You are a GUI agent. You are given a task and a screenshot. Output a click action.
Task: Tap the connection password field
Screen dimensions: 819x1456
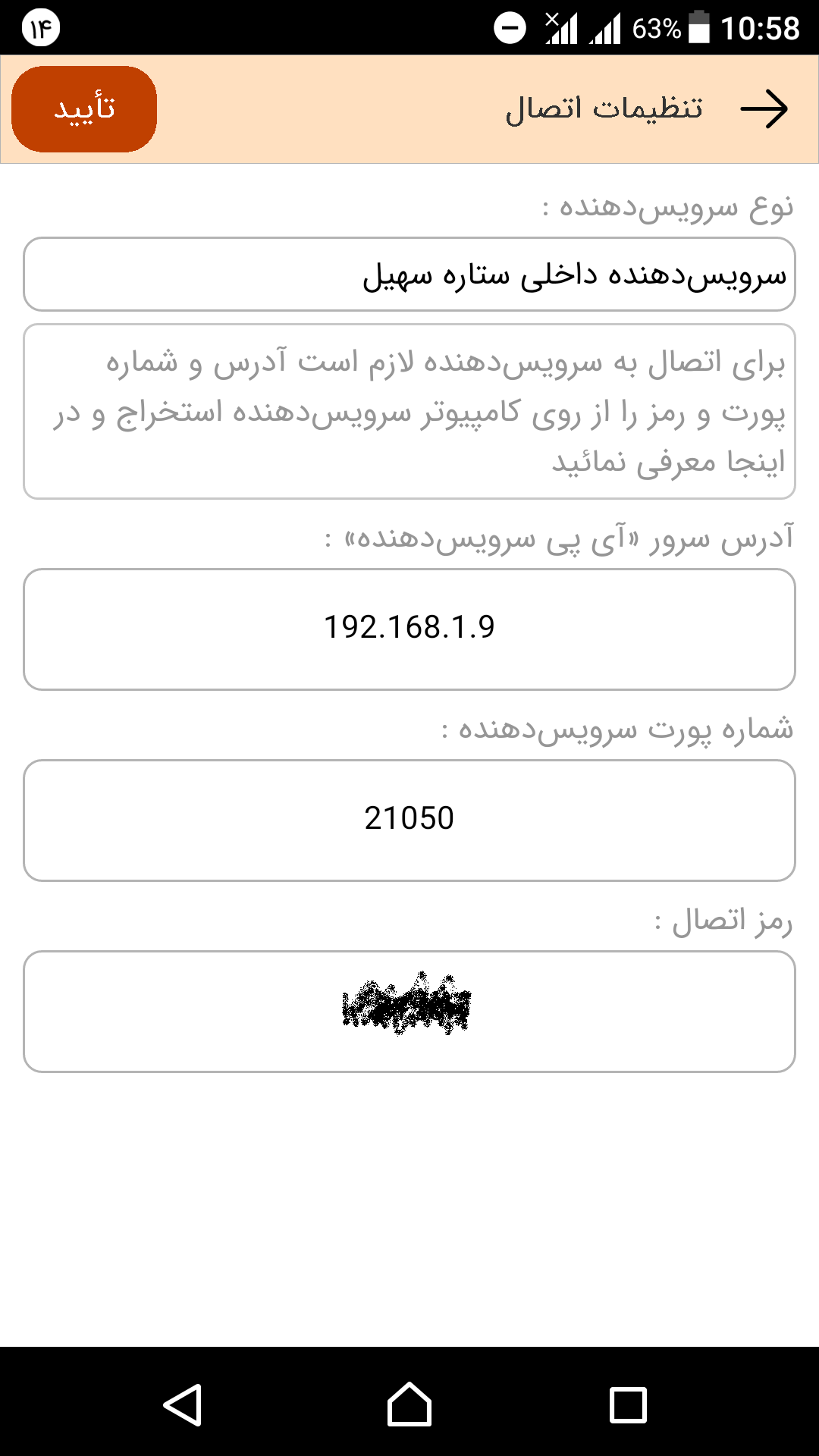pos(409,1012)
